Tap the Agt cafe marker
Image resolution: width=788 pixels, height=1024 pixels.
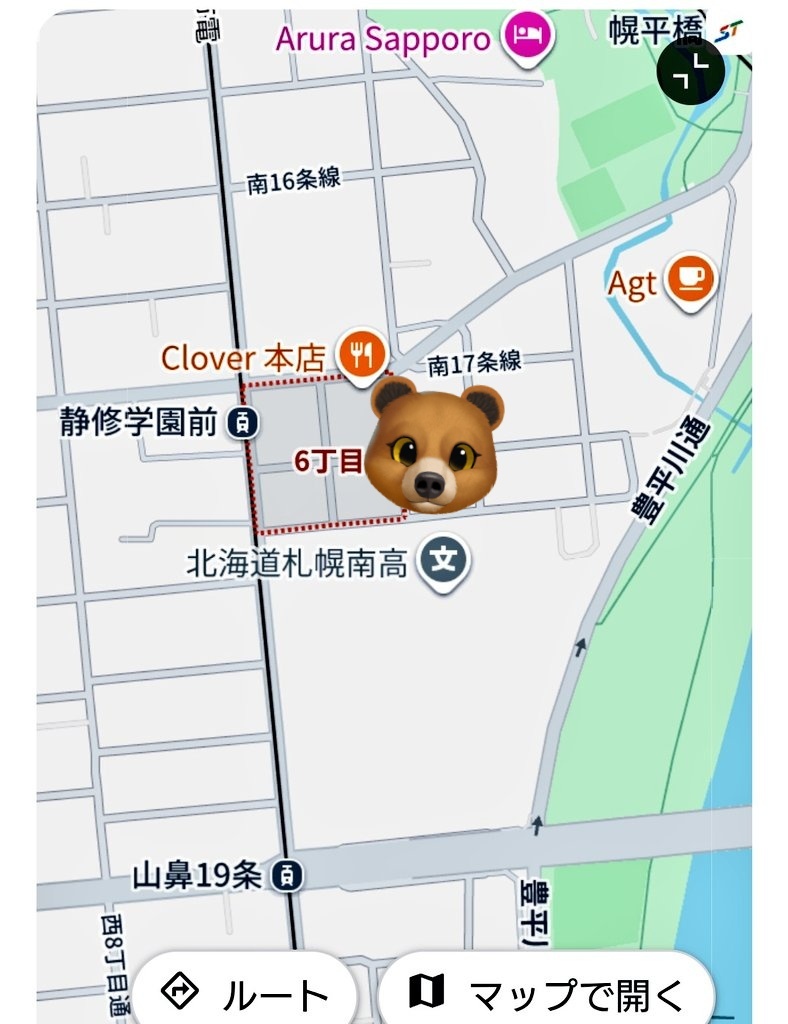tap(690, 279)
